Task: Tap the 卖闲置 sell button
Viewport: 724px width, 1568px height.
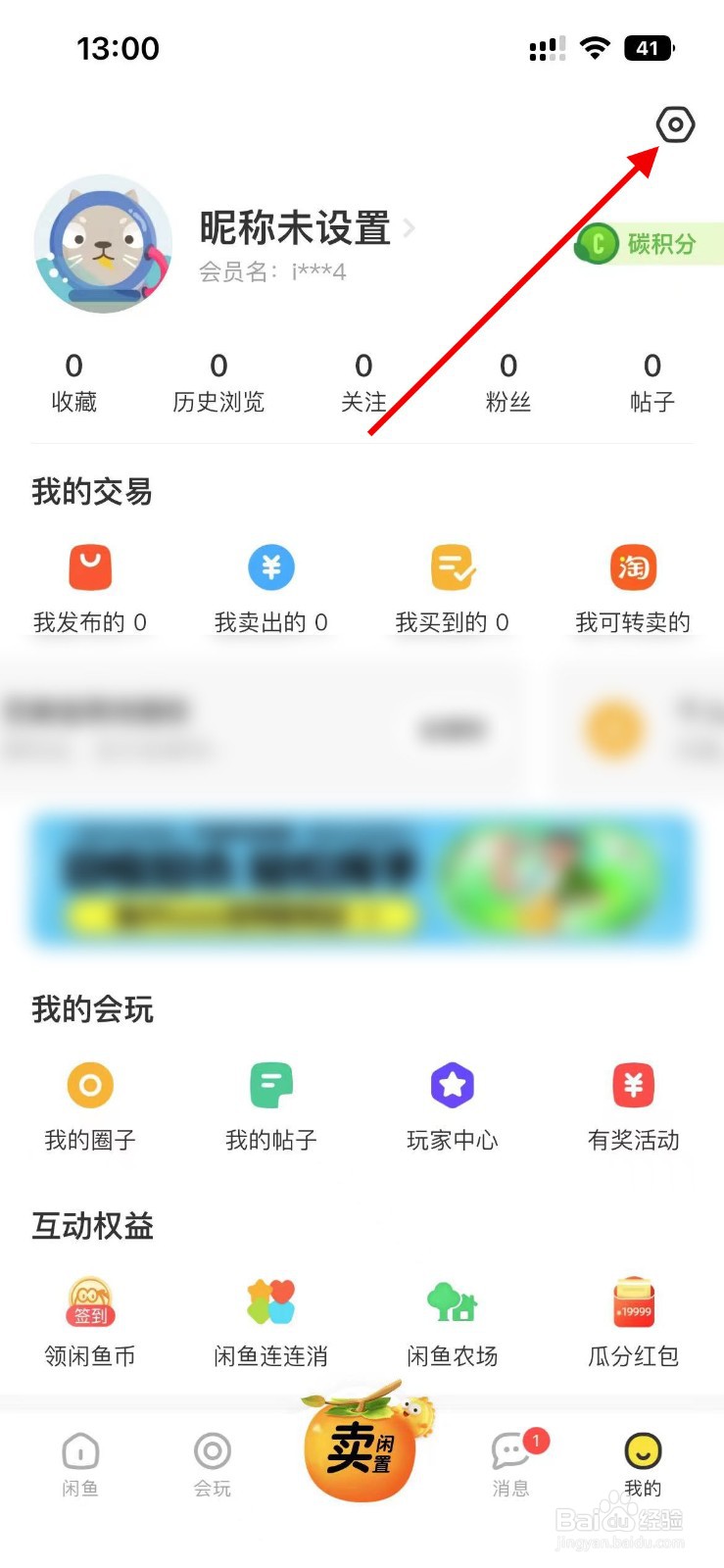Action: [x=362, y=1450]
